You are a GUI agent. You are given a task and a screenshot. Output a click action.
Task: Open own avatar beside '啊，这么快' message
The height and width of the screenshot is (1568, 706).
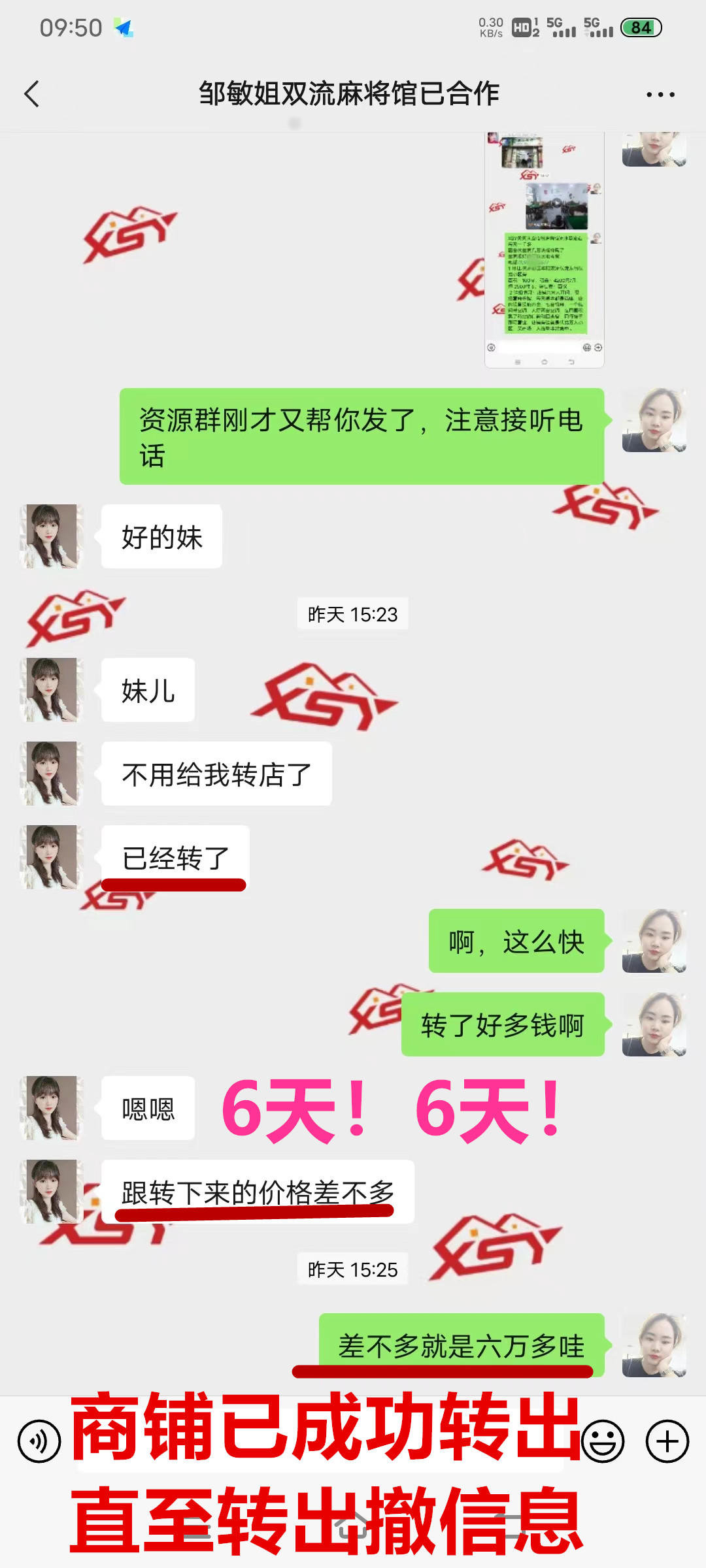pos(654,941)
